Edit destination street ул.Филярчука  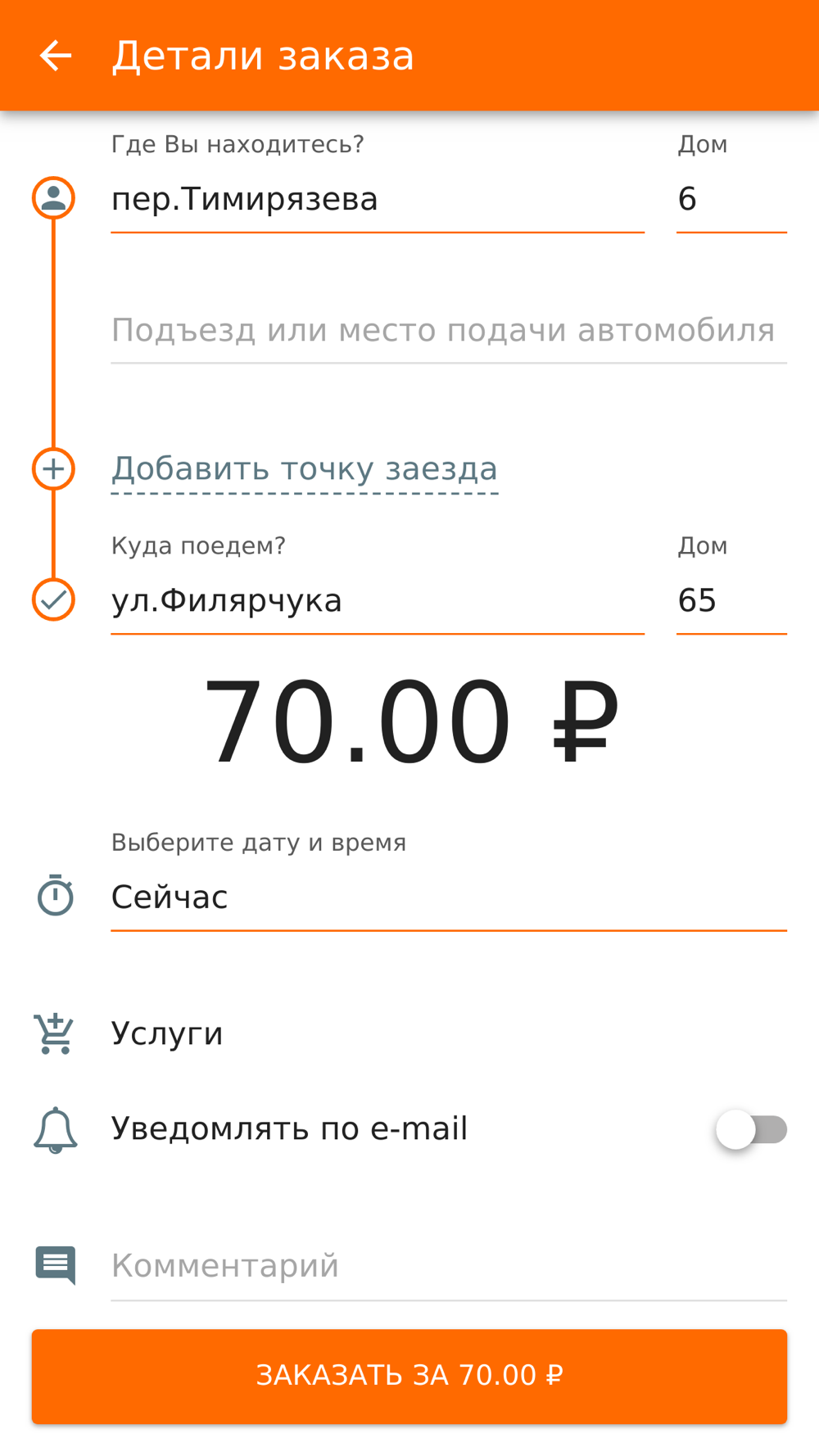tap(377, 601)
